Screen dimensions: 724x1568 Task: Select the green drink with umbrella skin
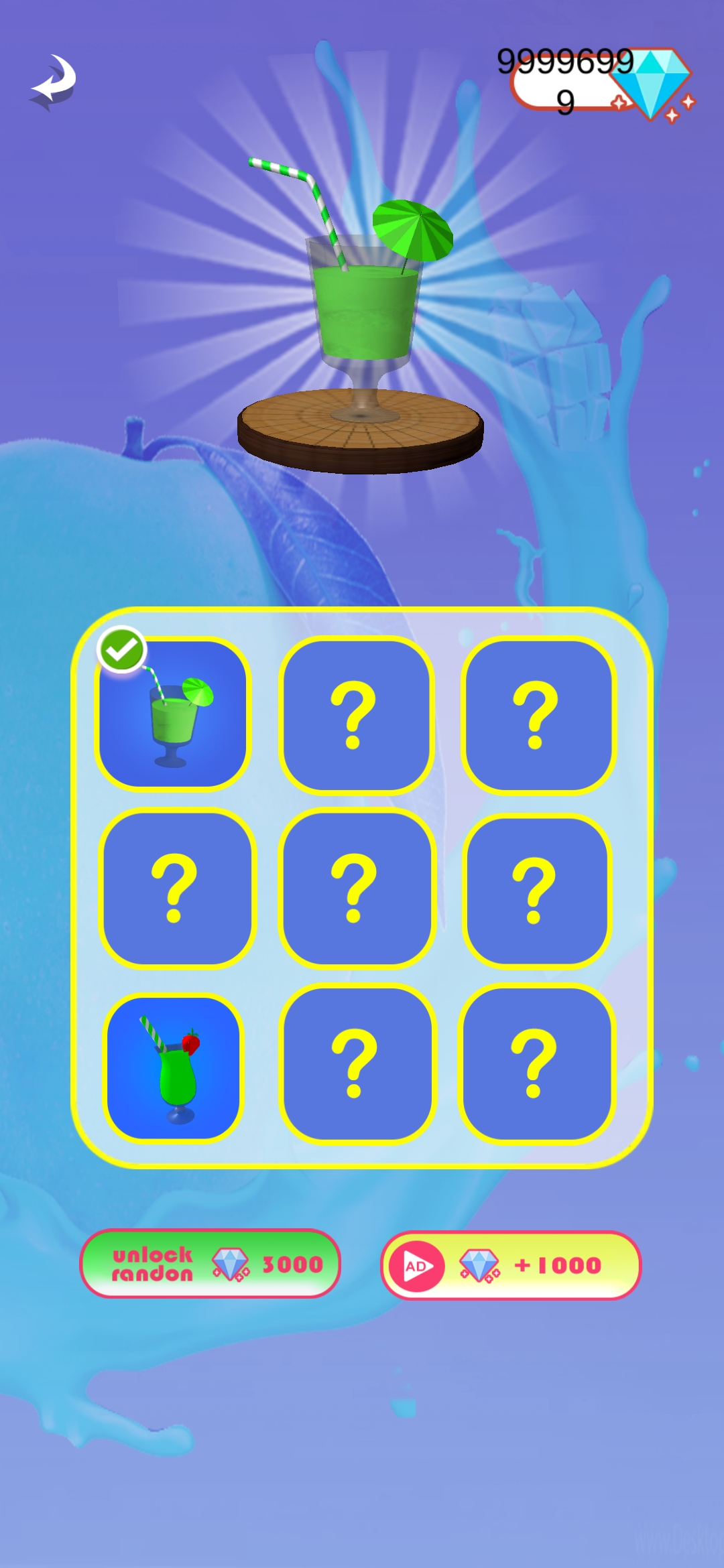pos(173,714)
